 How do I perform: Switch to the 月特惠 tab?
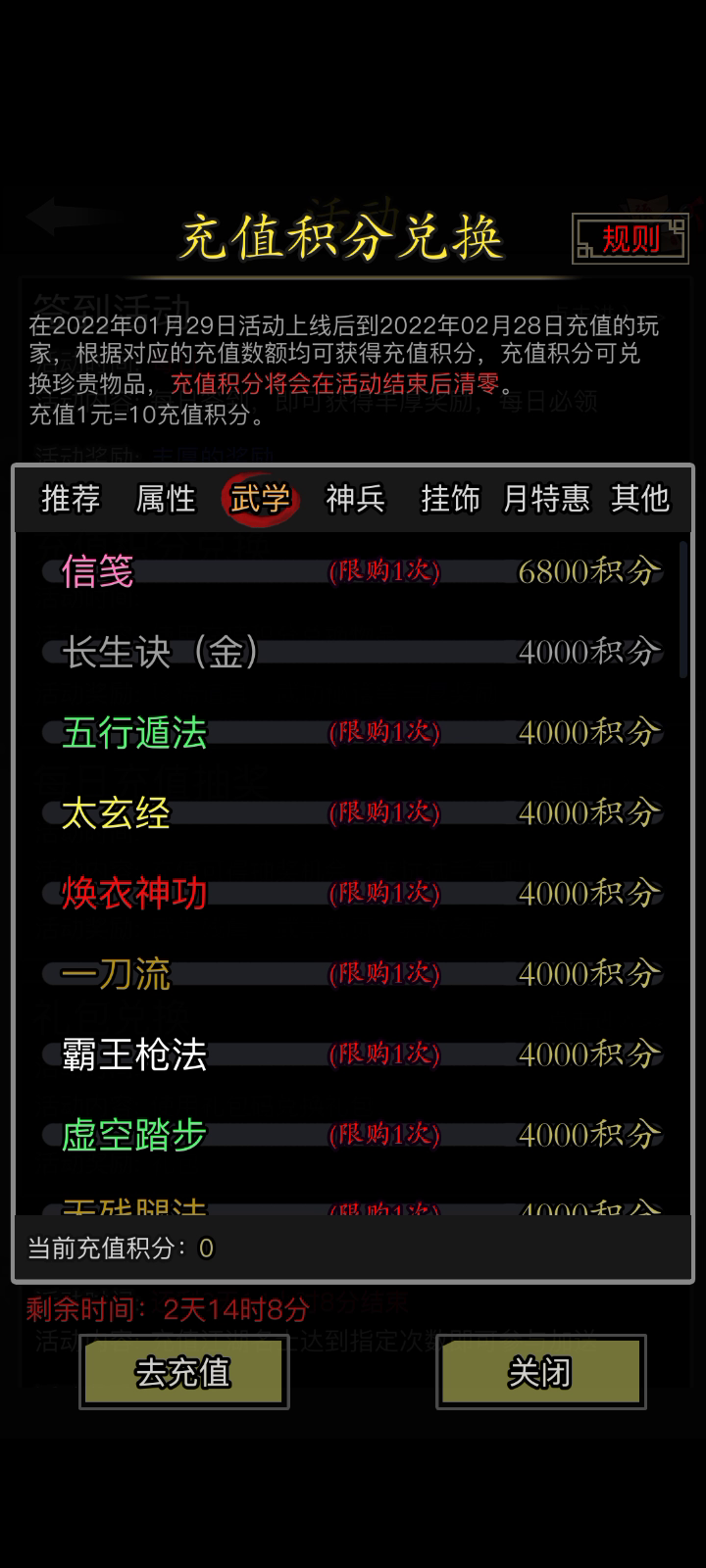tap(545, 499)
